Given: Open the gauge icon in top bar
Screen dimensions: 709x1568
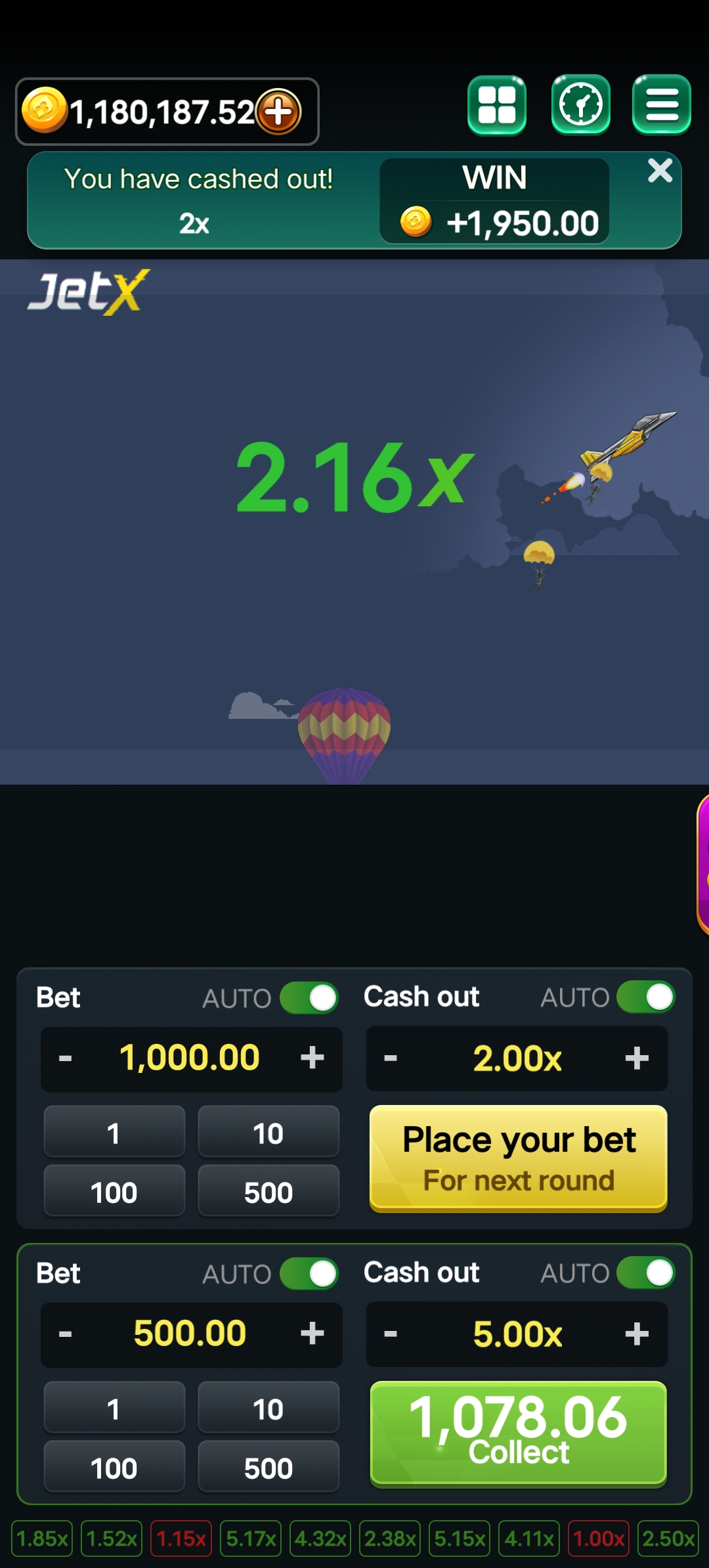Looking at the screenshot, I should [580, 105].
